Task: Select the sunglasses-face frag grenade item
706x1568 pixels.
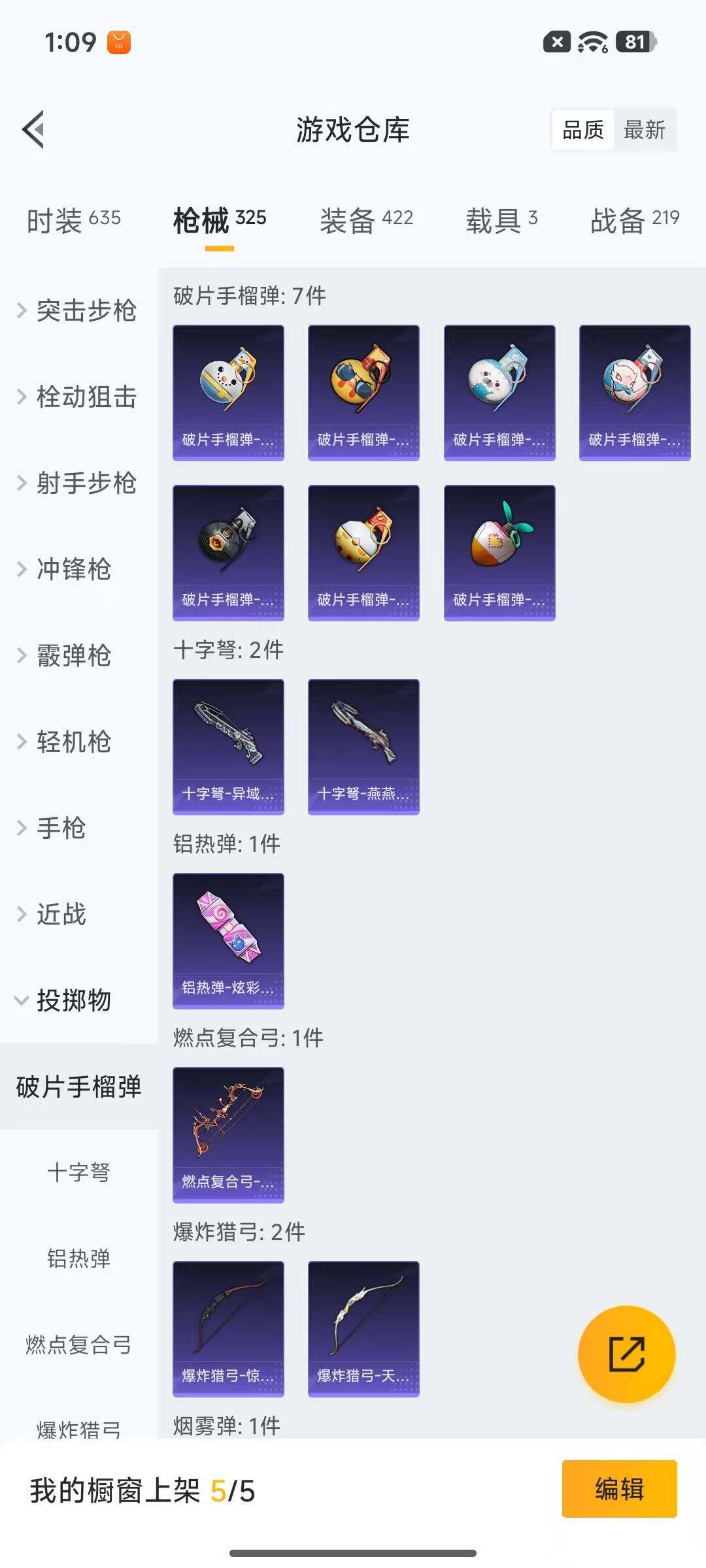Action: pos(363,391)
